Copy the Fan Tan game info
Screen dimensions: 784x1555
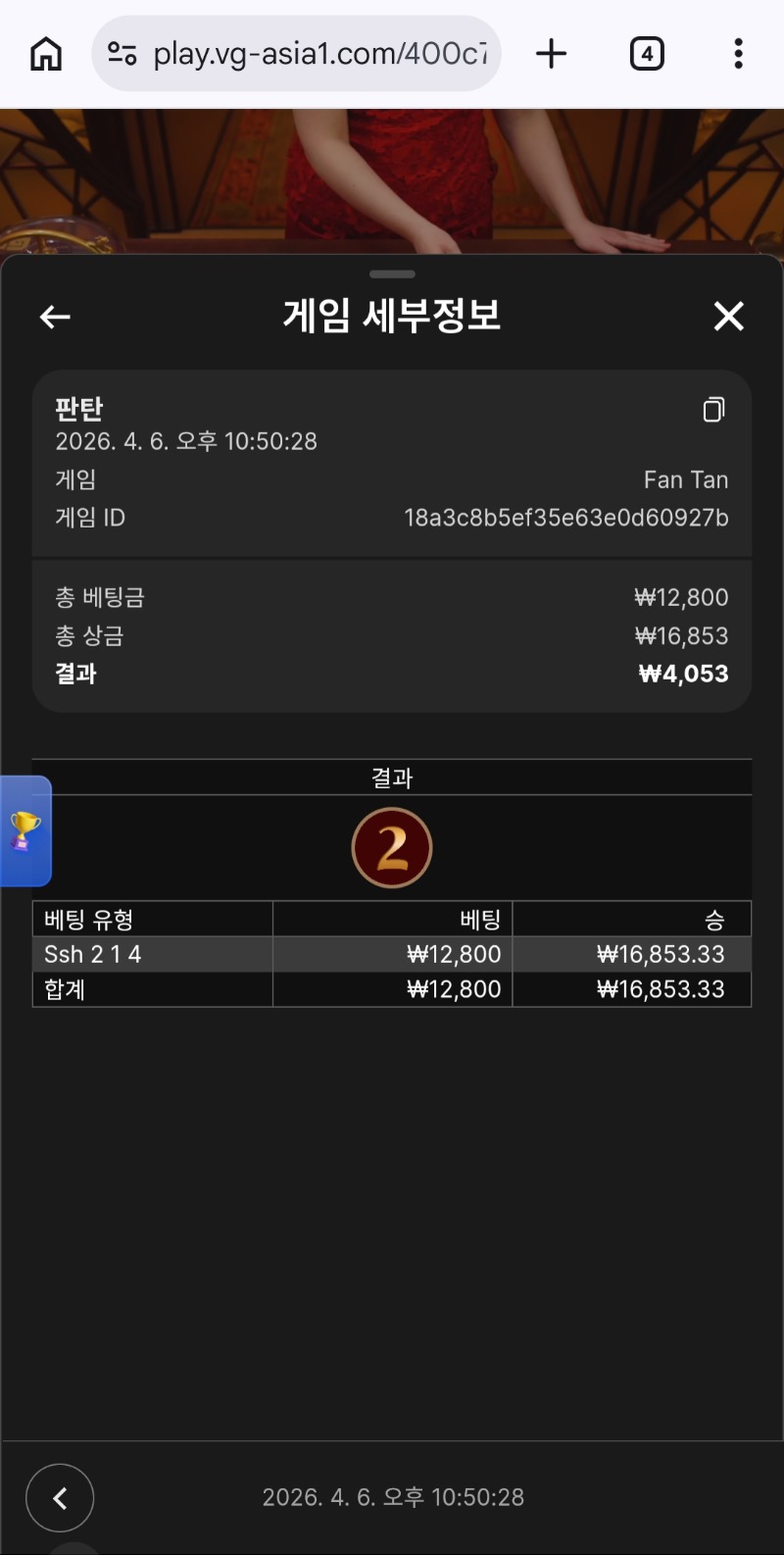pyautogui.click(x=713, y=410)
